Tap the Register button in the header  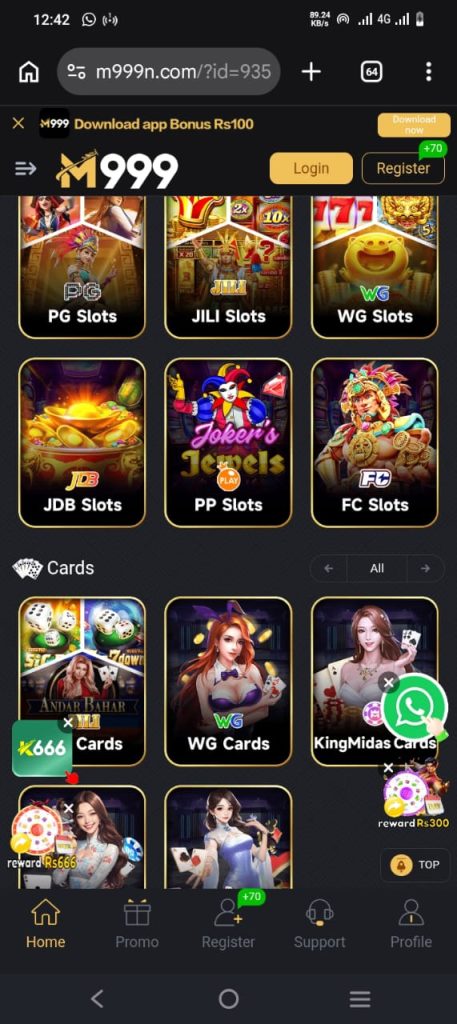(403, 168)
